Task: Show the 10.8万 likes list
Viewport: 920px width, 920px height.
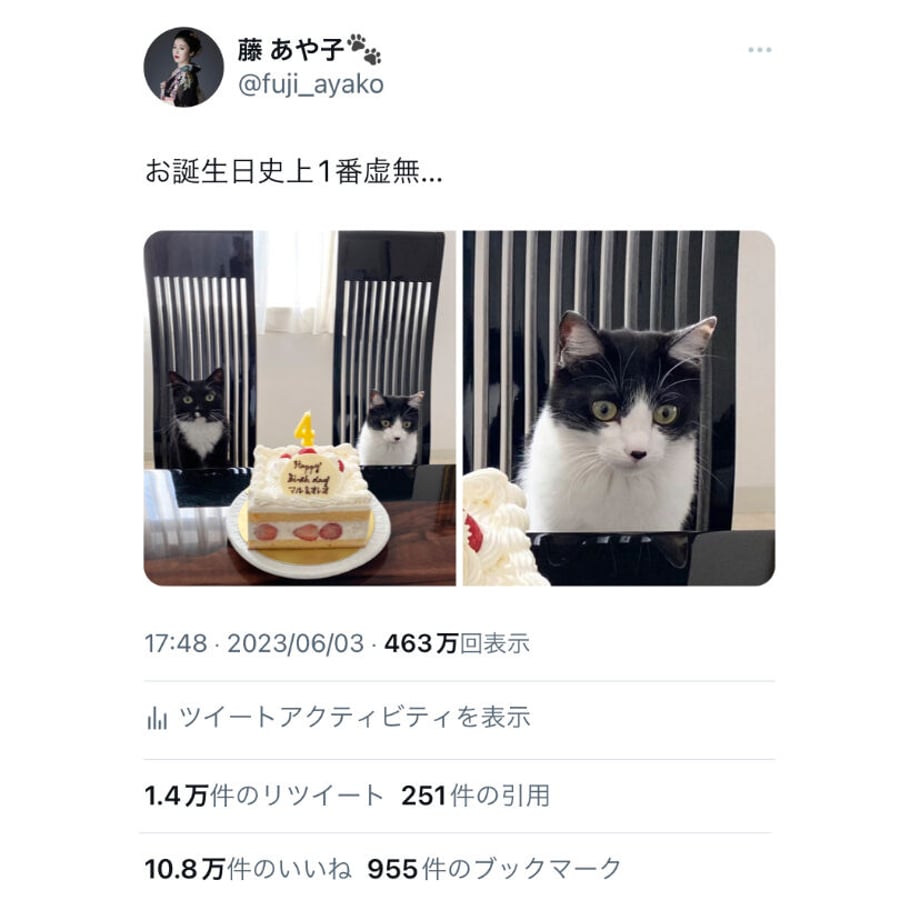Action: 248,869
